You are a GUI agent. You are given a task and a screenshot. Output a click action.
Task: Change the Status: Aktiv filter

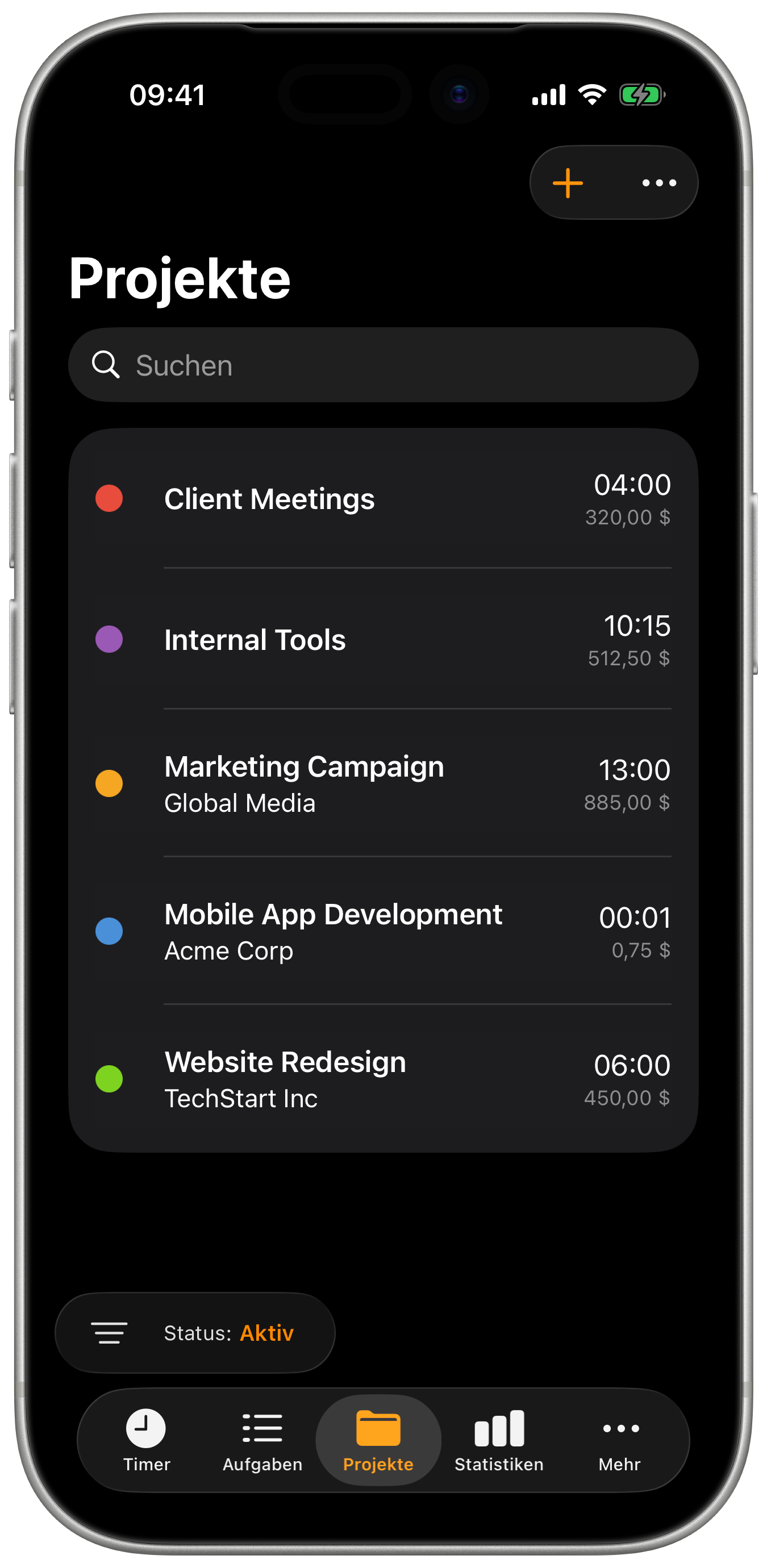(x=195, y=1333)
